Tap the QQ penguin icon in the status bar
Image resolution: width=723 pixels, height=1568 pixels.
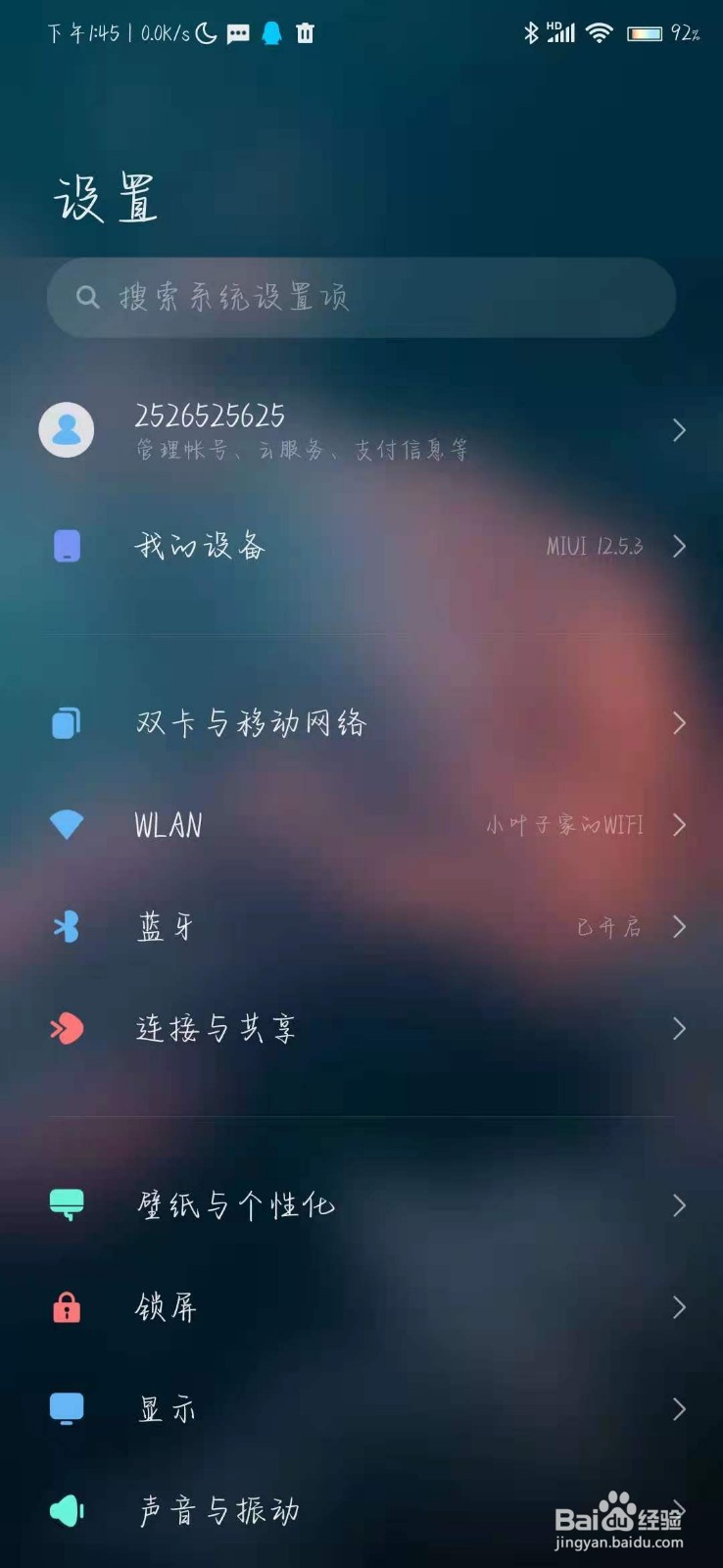[x=271, y=32]
